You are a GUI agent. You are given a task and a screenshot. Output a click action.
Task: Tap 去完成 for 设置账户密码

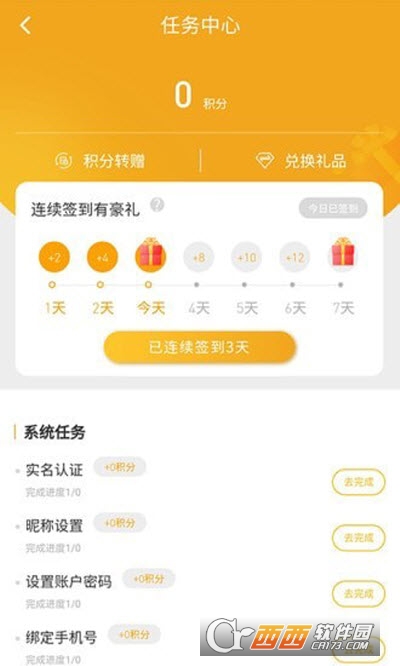click(x=358, y=593)
